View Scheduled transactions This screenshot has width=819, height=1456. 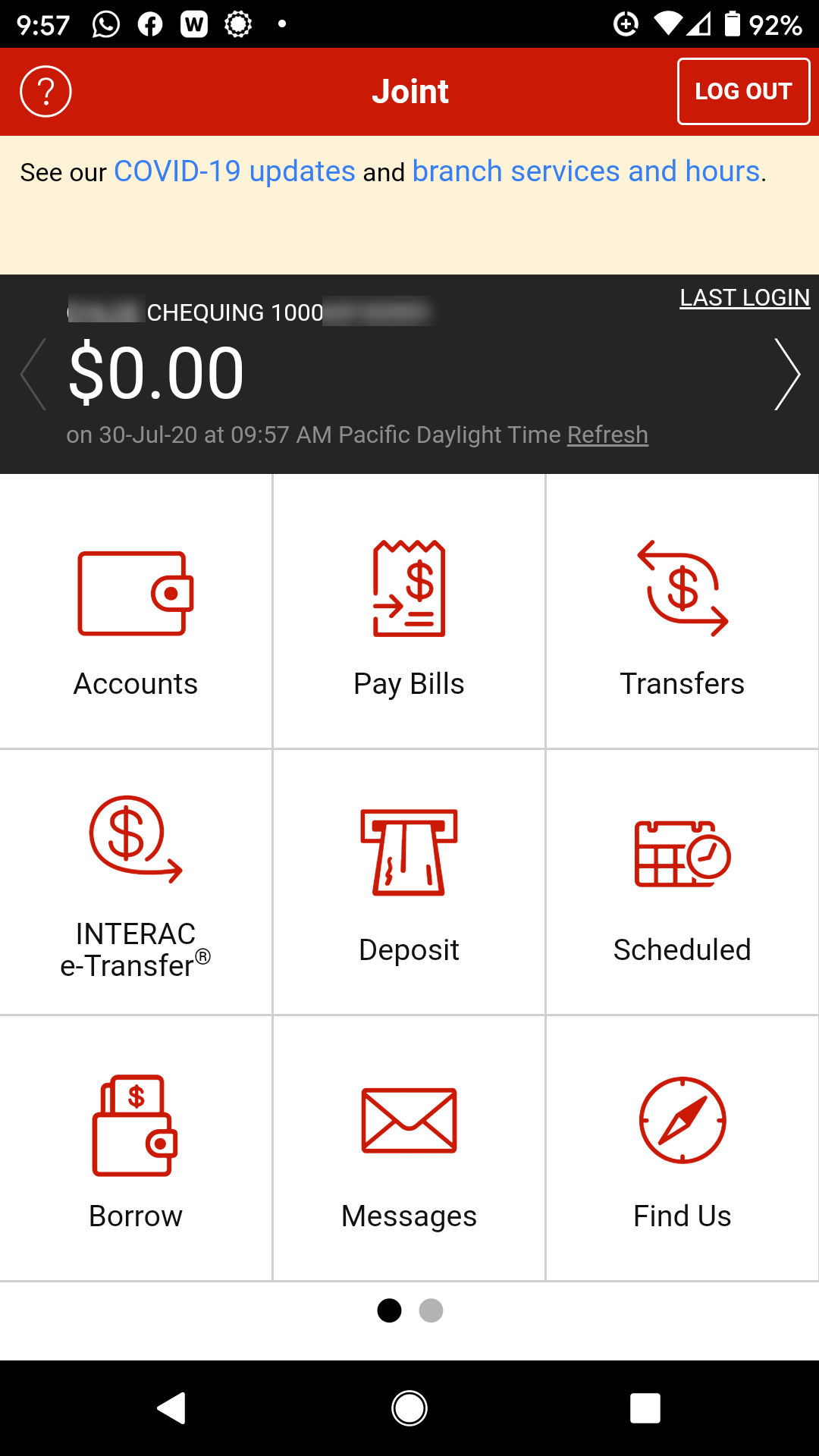tap(682, 880)
